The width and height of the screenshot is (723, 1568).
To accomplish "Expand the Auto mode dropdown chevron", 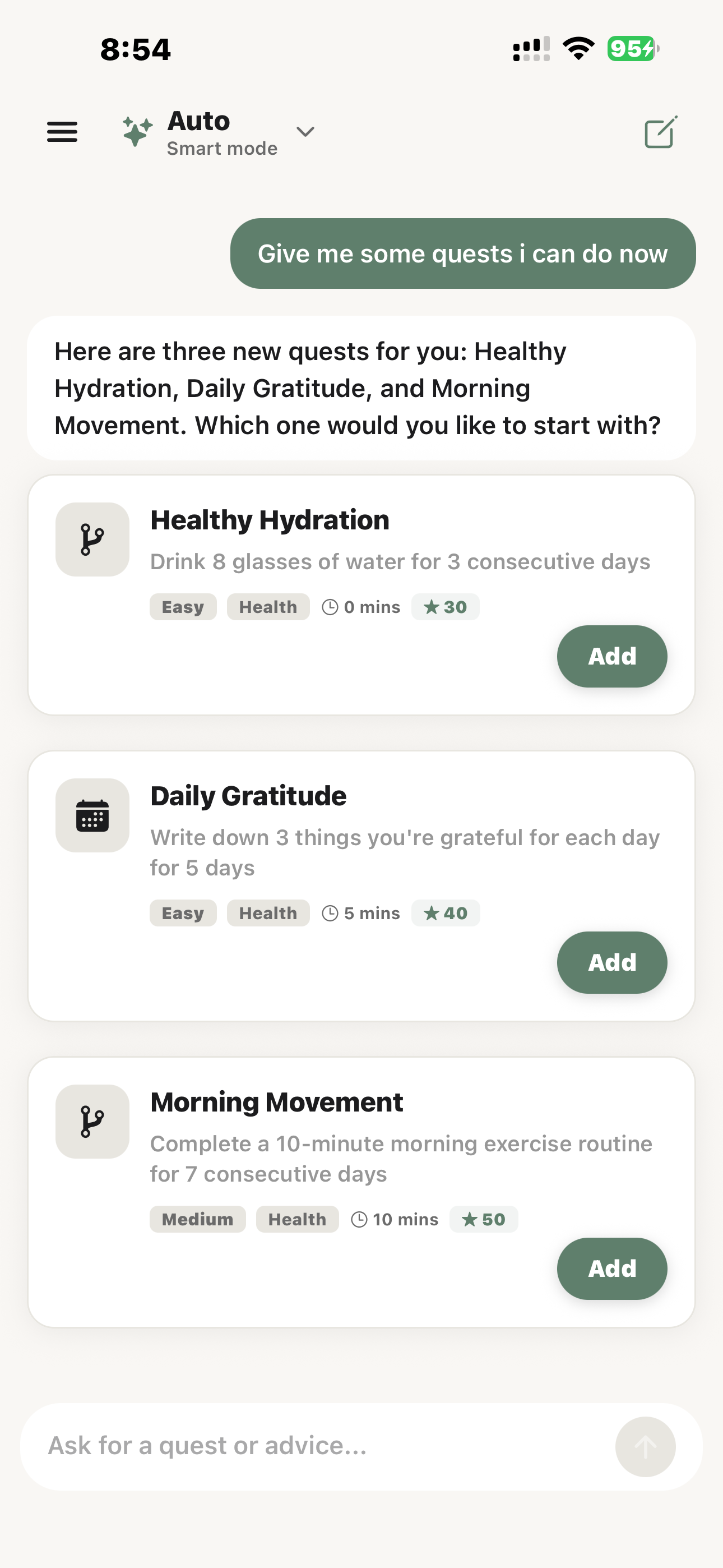I will [x=305, y=132].
